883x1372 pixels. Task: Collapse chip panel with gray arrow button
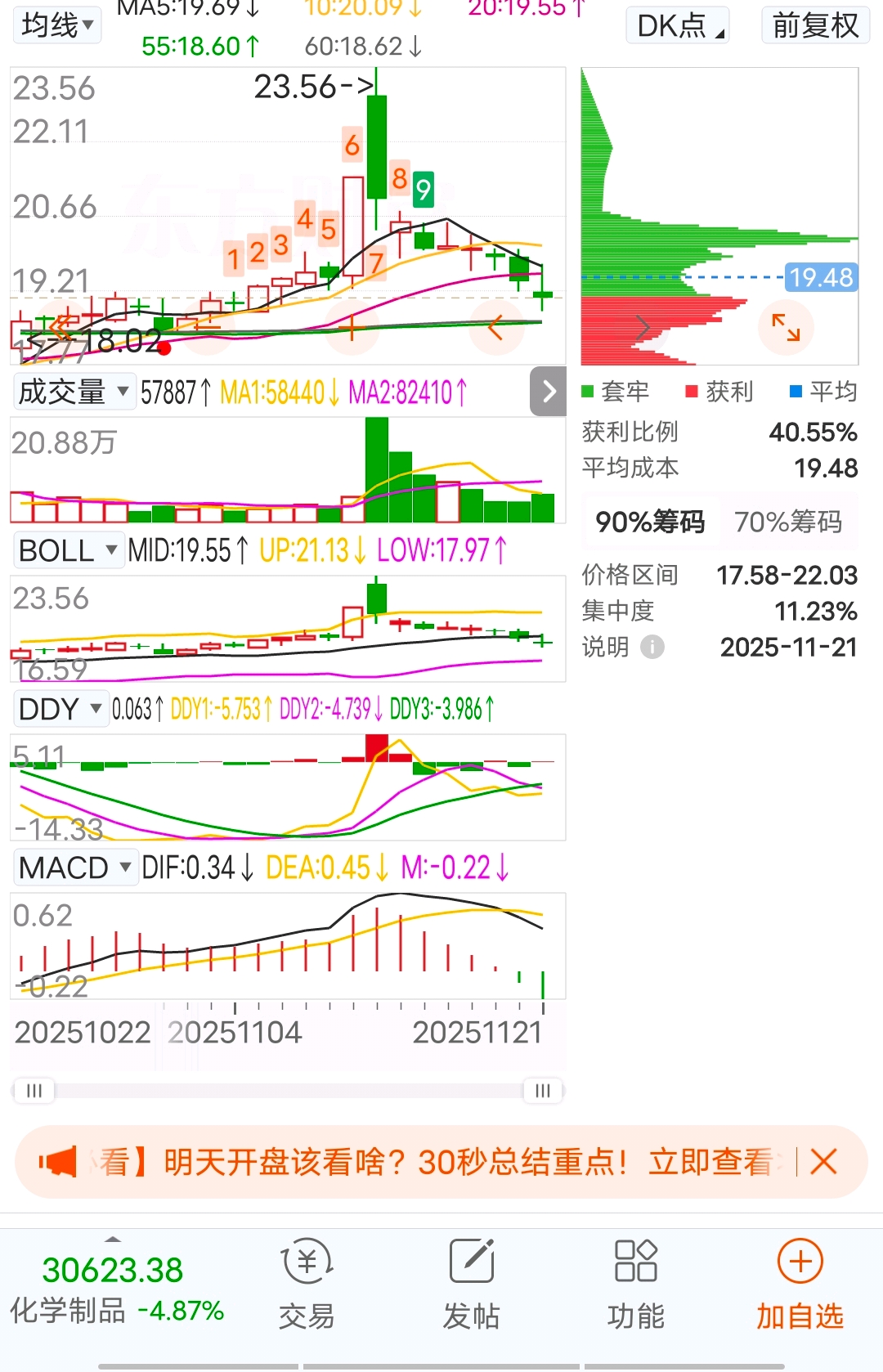pyautogui.click(x=549, y=392)
